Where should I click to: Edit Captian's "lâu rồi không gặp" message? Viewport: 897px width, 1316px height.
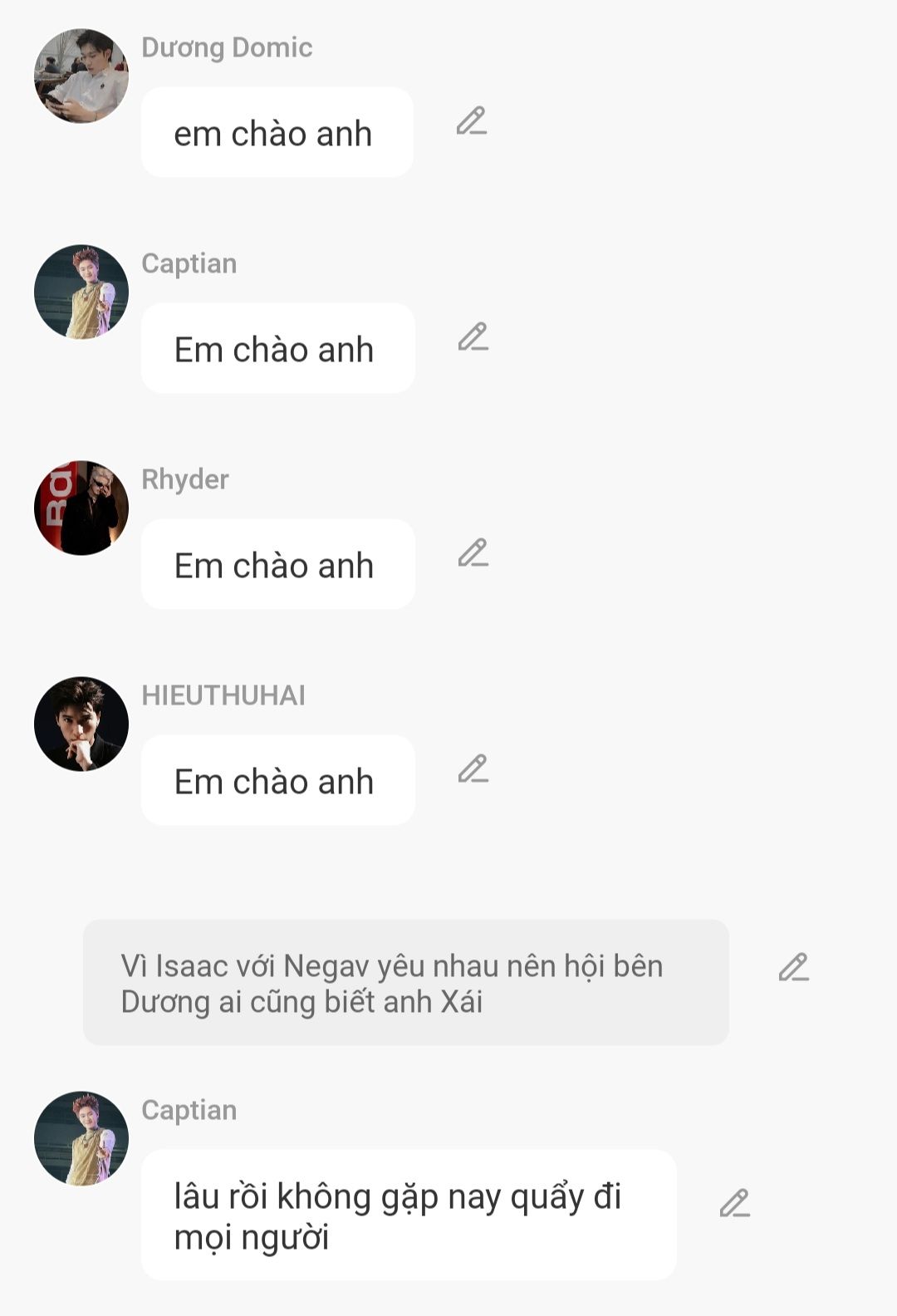pyautogui.click(x=734, y=1204)
